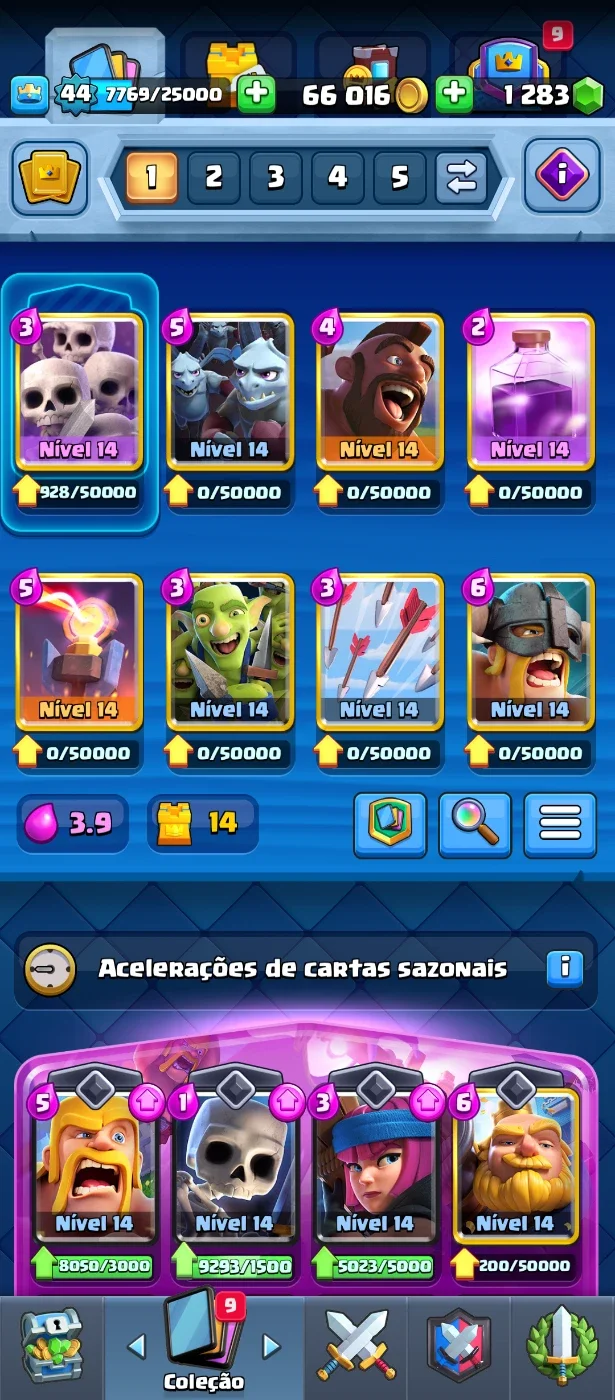This screenshot has height=1400, width=615.
Task: Select the boosted Archers card
Action: (x=375, y=1166)
